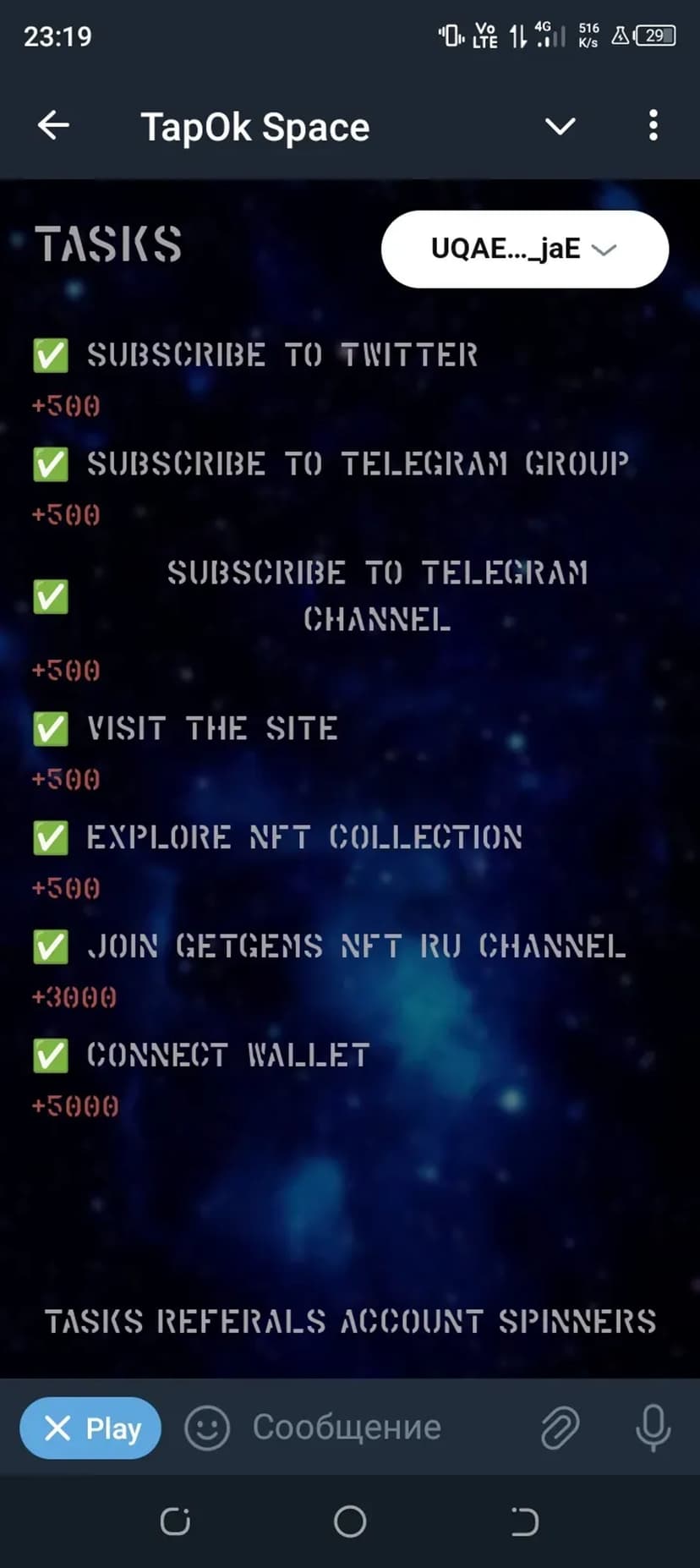Record a voice message with microphone
Screen dimensions: 700x1568
pos(653,1428)
